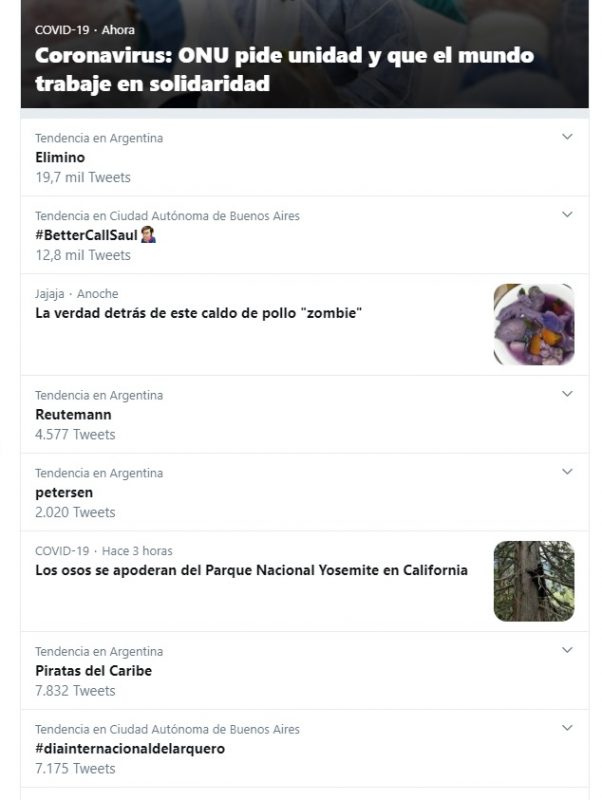Screen dimensions: 602x800
Task: Open the petersen trend
Action: [x=63, y=492]
